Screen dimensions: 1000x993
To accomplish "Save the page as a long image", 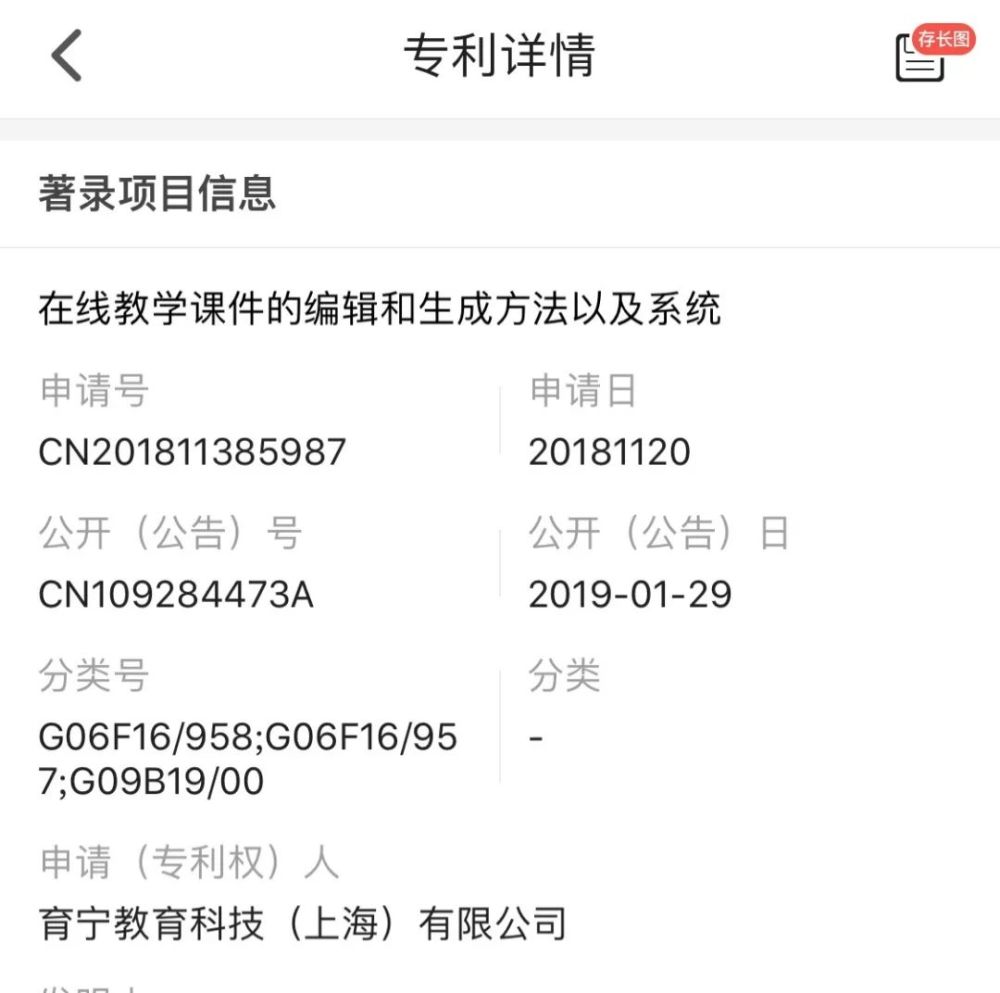I will pyautogui.click(x=925, y=56).
